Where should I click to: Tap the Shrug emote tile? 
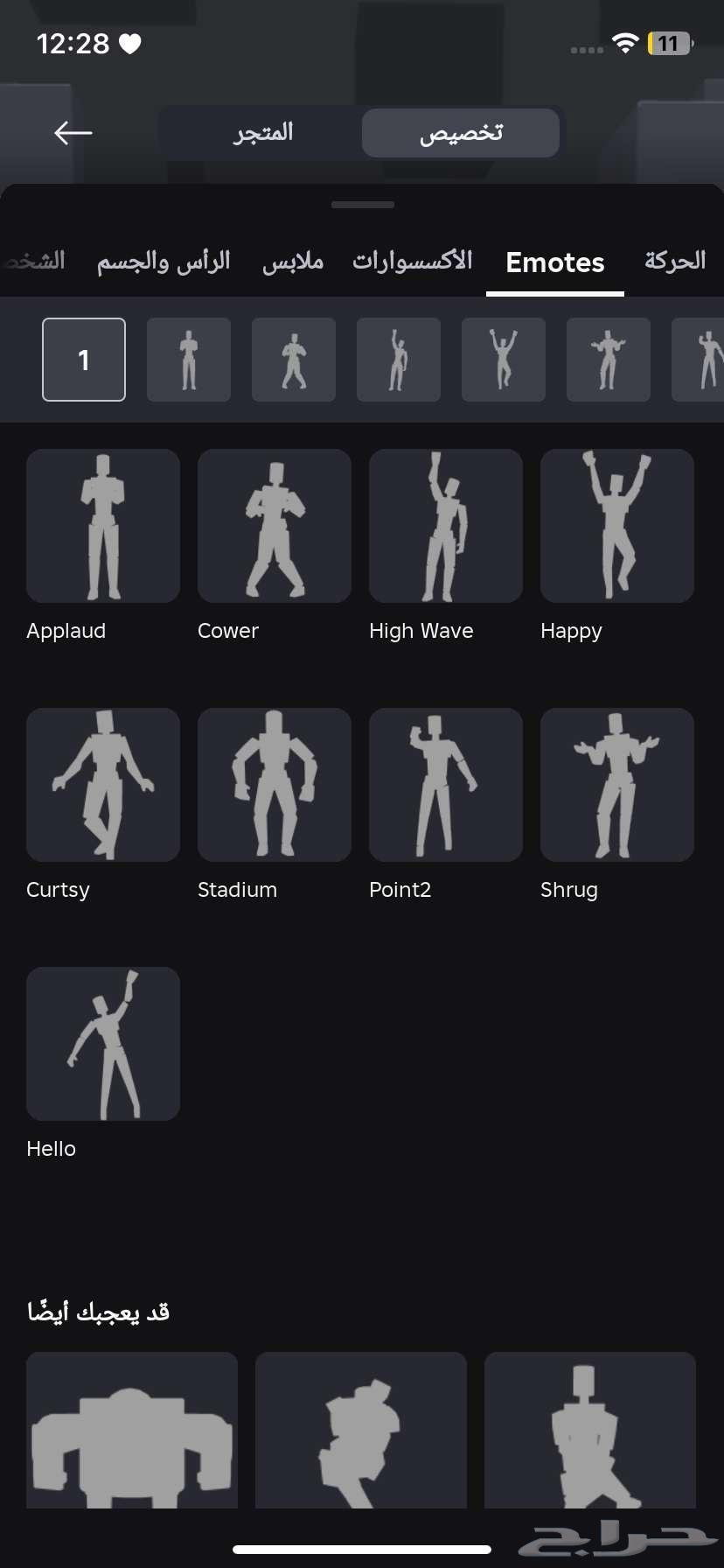617,785
